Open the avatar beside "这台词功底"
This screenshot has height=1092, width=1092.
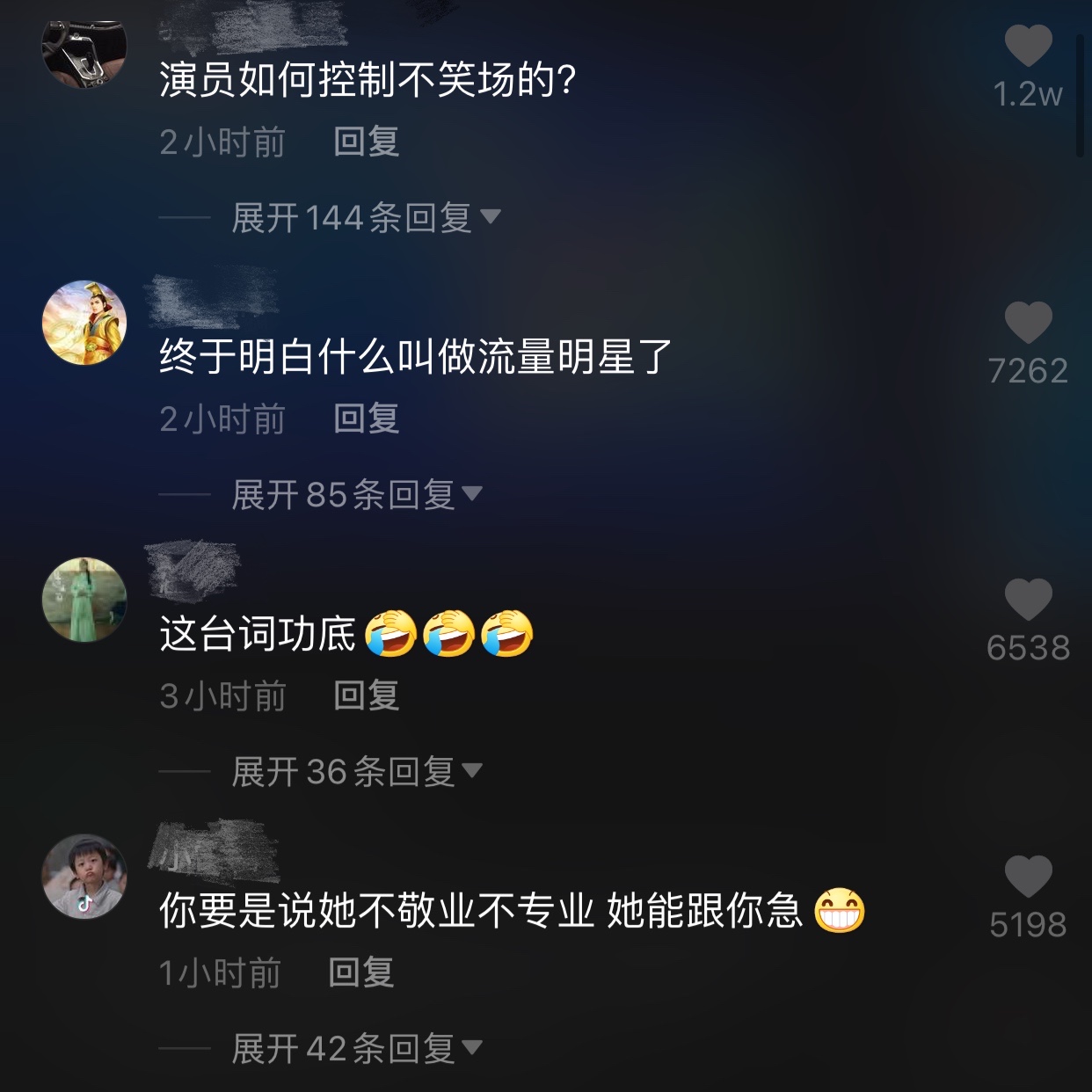[x=84, y=600]
